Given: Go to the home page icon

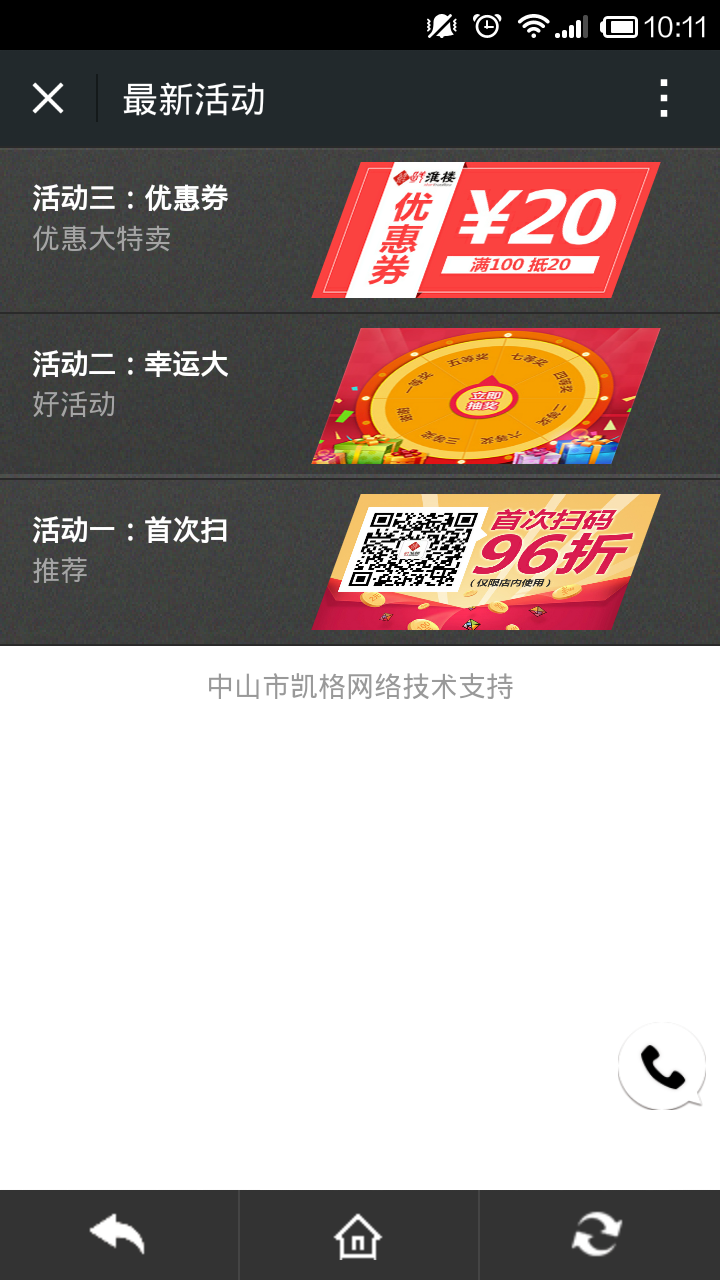Looking at the screenshot, I should coord(358,1236).
